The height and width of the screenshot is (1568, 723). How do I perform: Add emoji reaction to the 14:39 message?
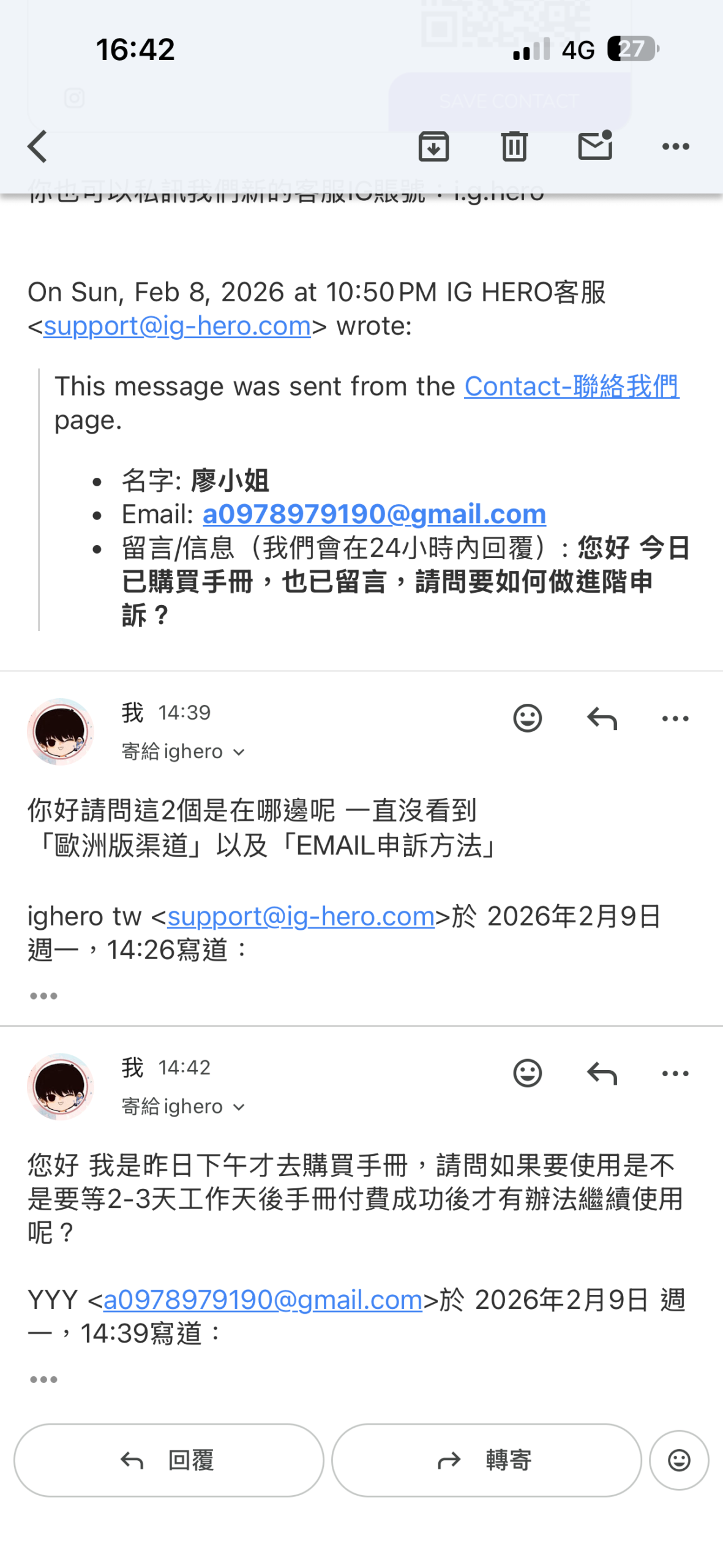click(x=527, y=718)
